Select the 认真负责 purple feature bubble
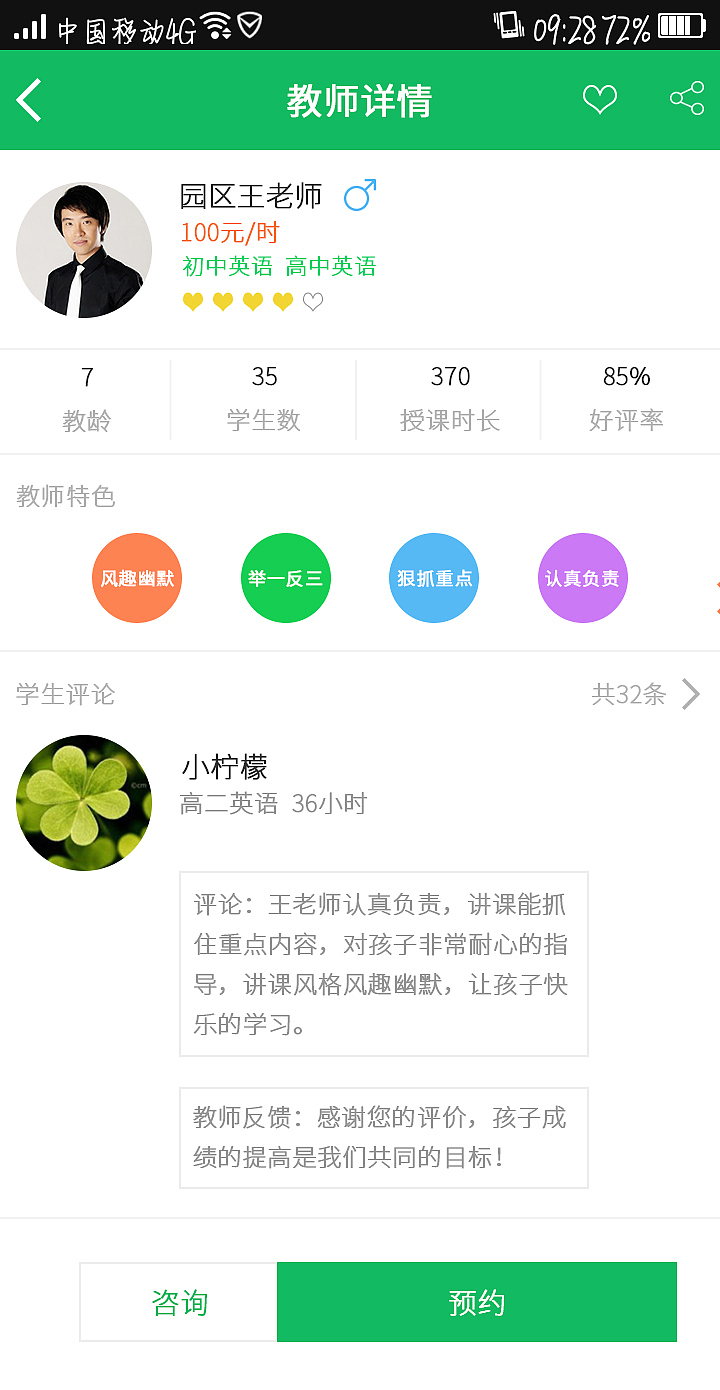 [x=582, y=578]
